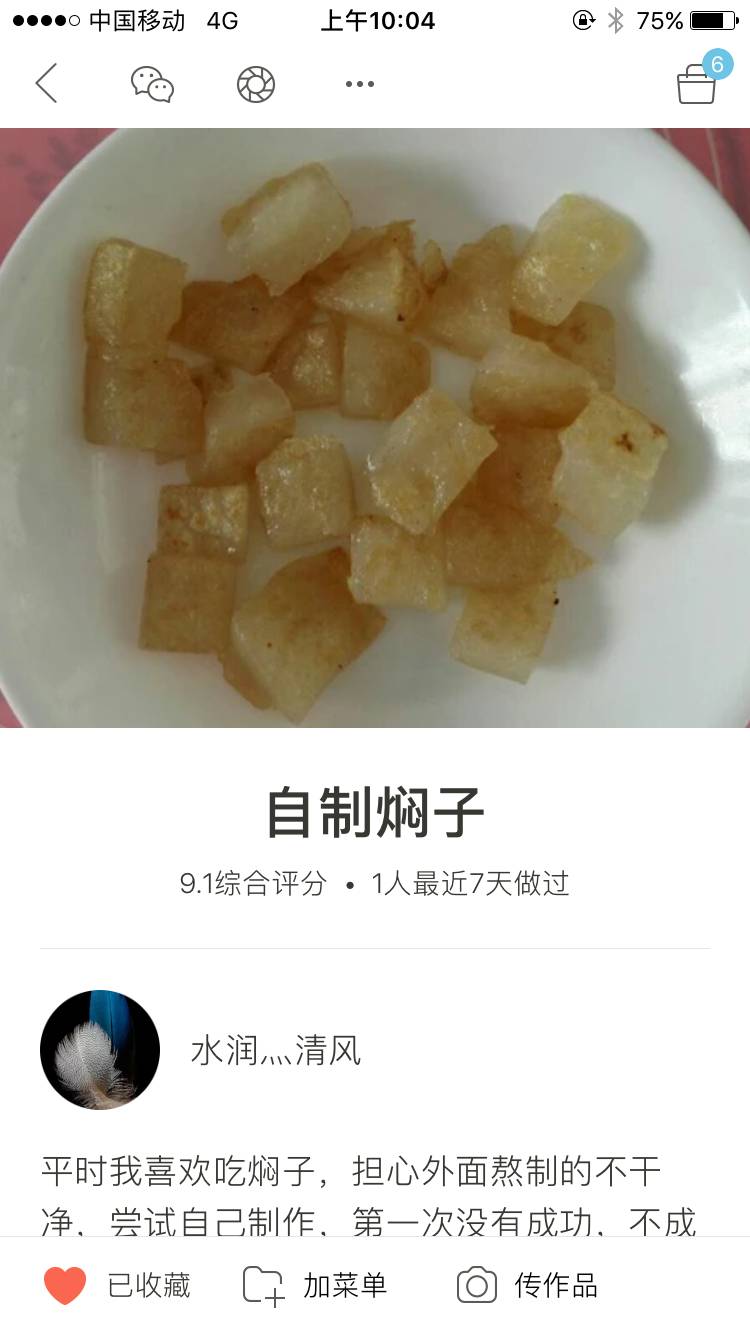Add recipe to a menu (加菜单)
This screenshot has width=750, height=1334.
[315, 1285]
